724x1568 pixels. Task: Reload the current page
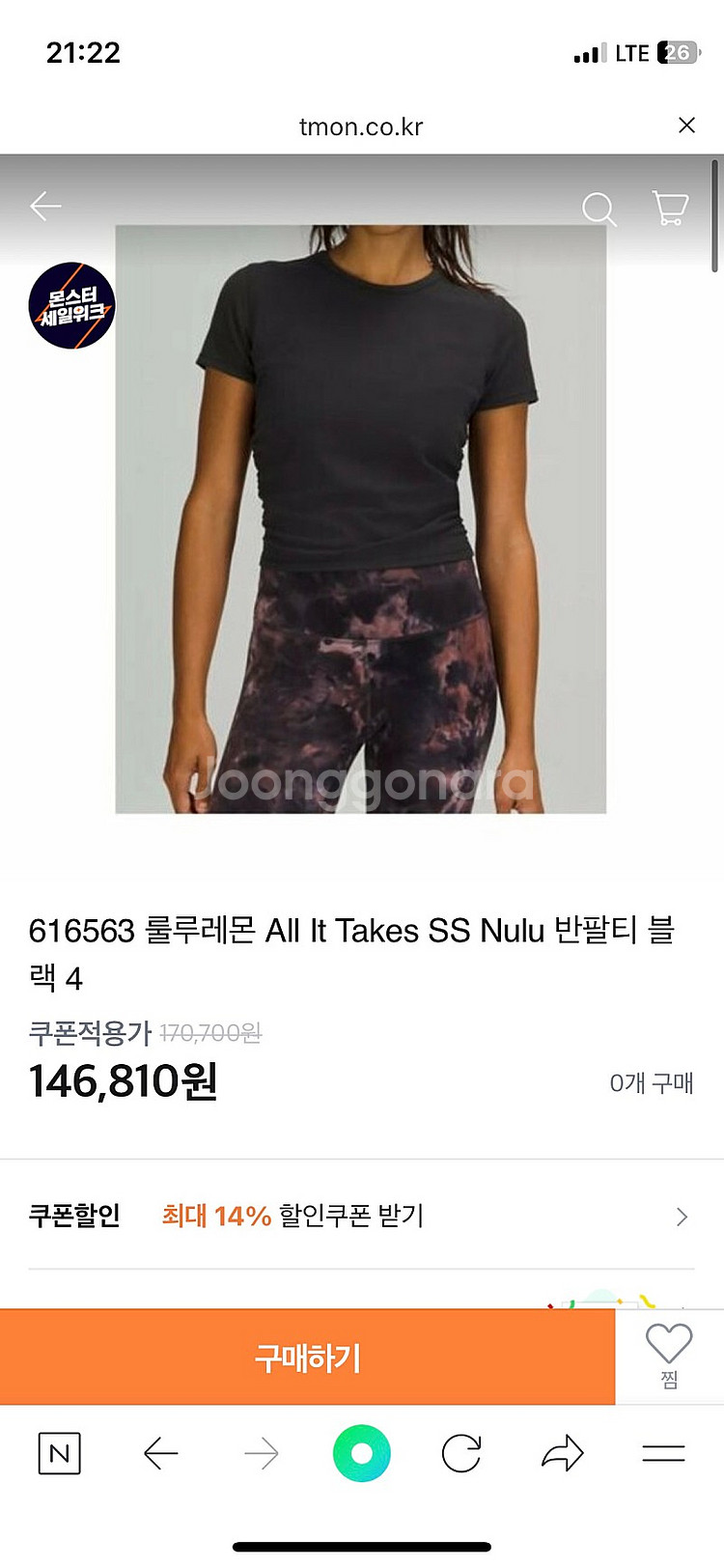click(x=461, y=1453)
